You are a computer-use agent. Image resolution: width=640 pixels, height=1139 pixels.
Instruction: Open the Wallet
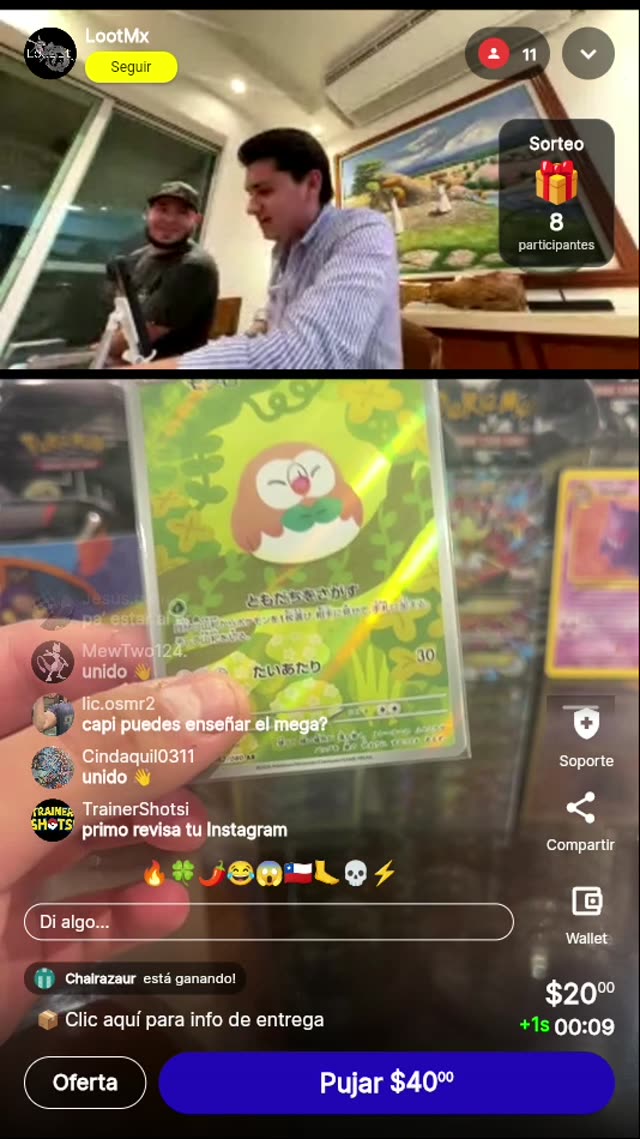[x=586, y=914]
